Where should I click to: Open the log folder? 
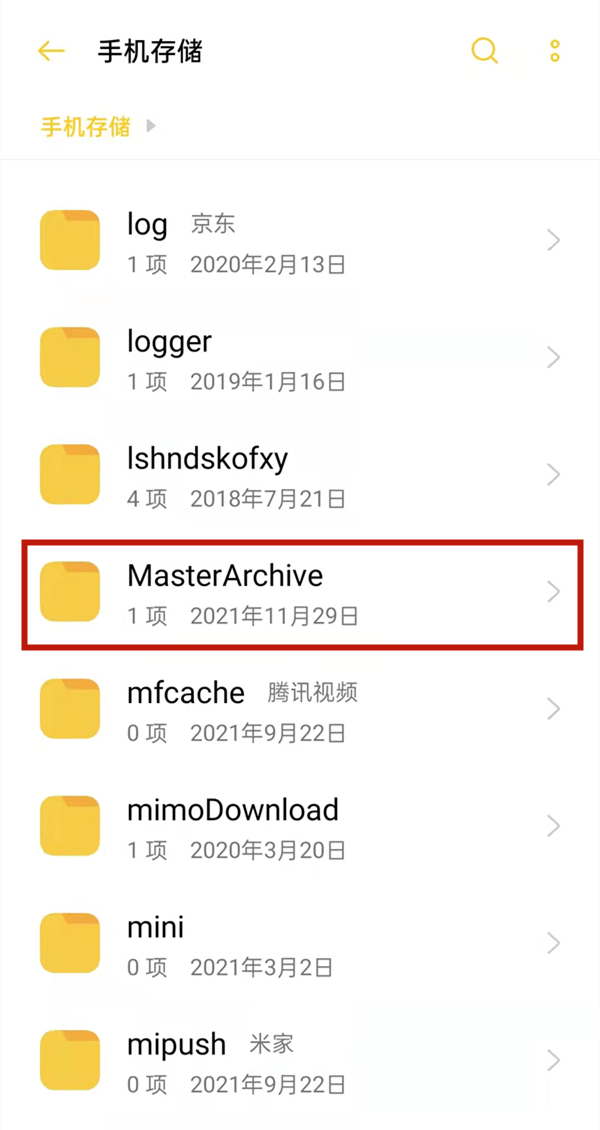pos(300,241)
